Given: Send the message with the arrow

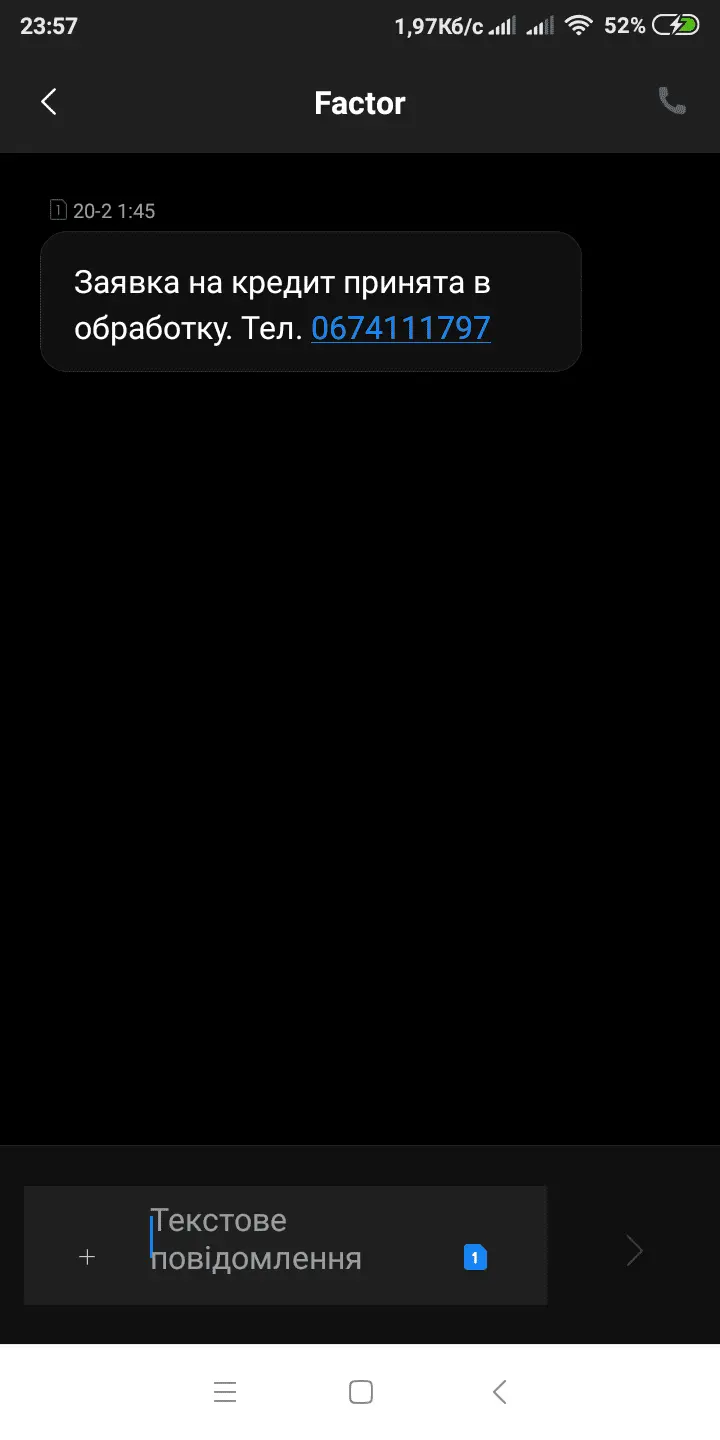Looking at the screenshot, I should coord(634,1250).
